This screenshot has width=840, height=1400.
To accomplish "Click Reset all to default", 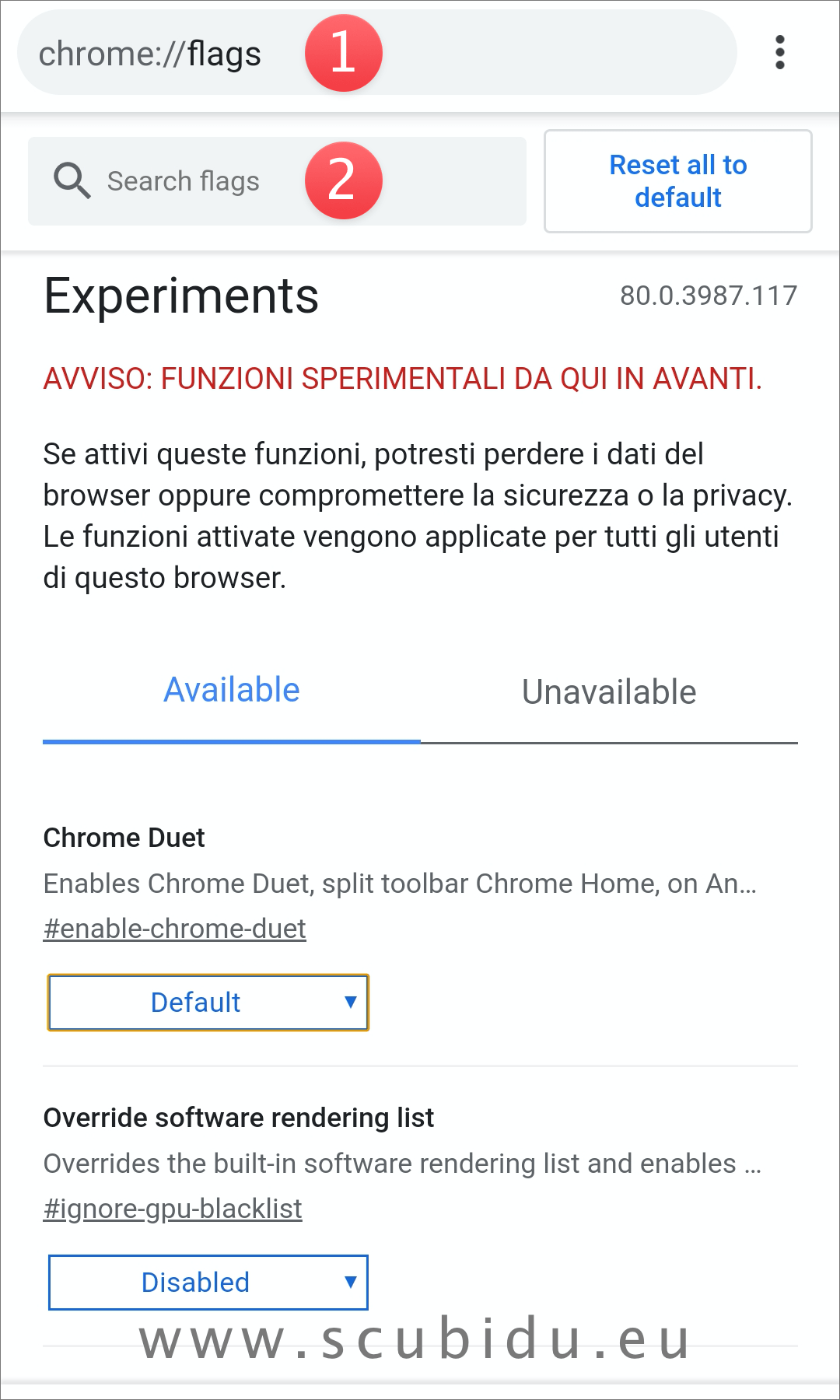I will coord(677,180).
